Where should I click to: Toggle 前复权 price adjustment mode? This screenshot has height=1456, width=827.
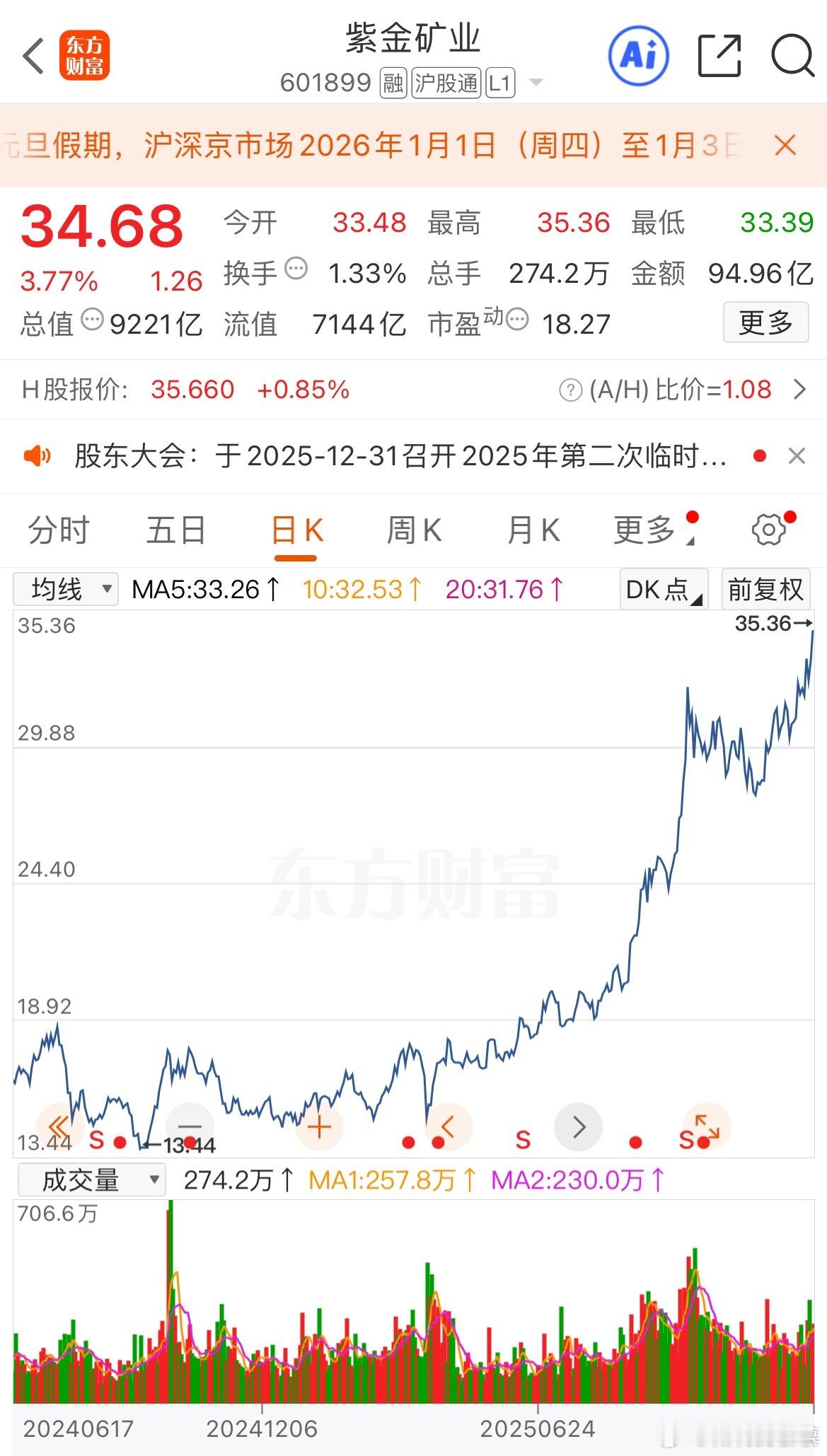(x=766, y=588)
